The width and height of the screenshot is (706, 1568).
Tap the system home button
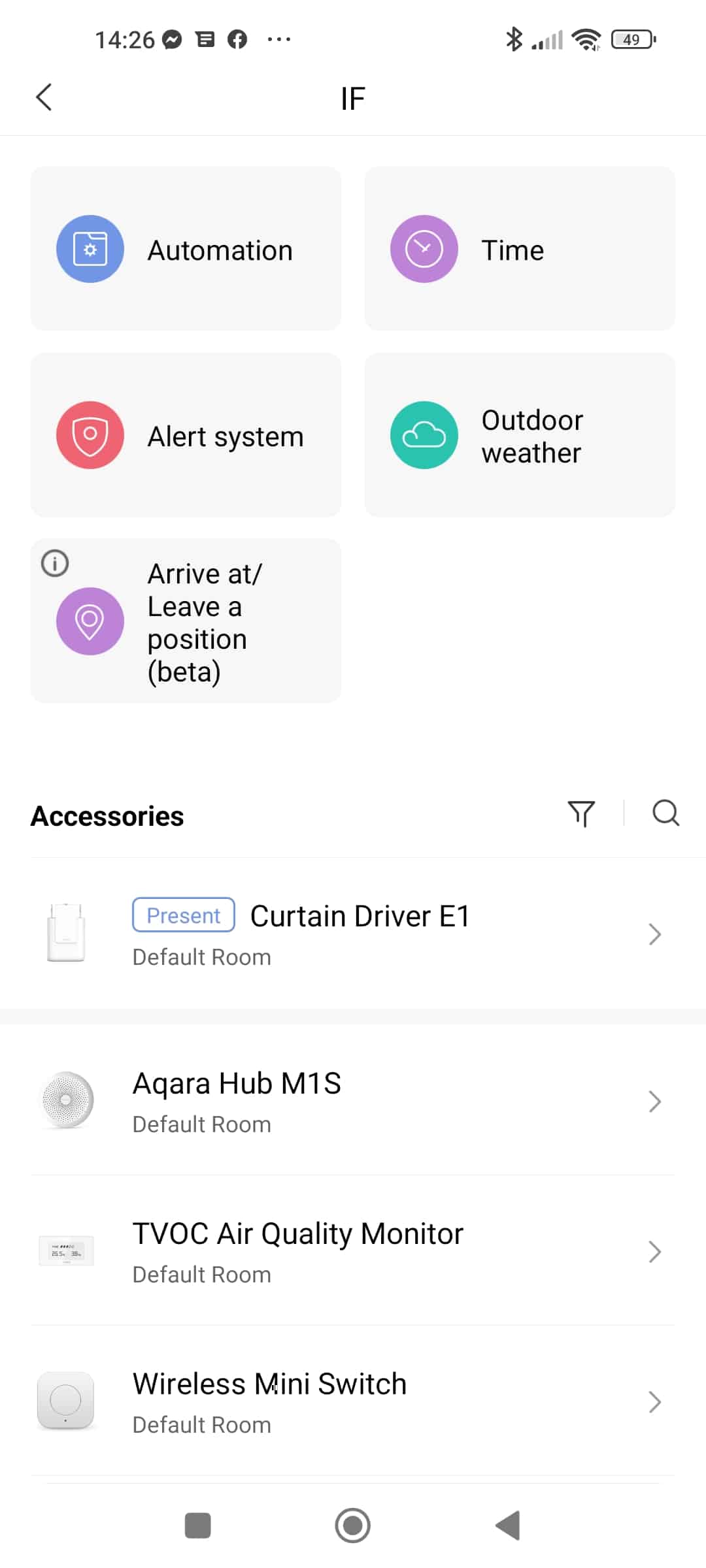(x=353, y=1526)
